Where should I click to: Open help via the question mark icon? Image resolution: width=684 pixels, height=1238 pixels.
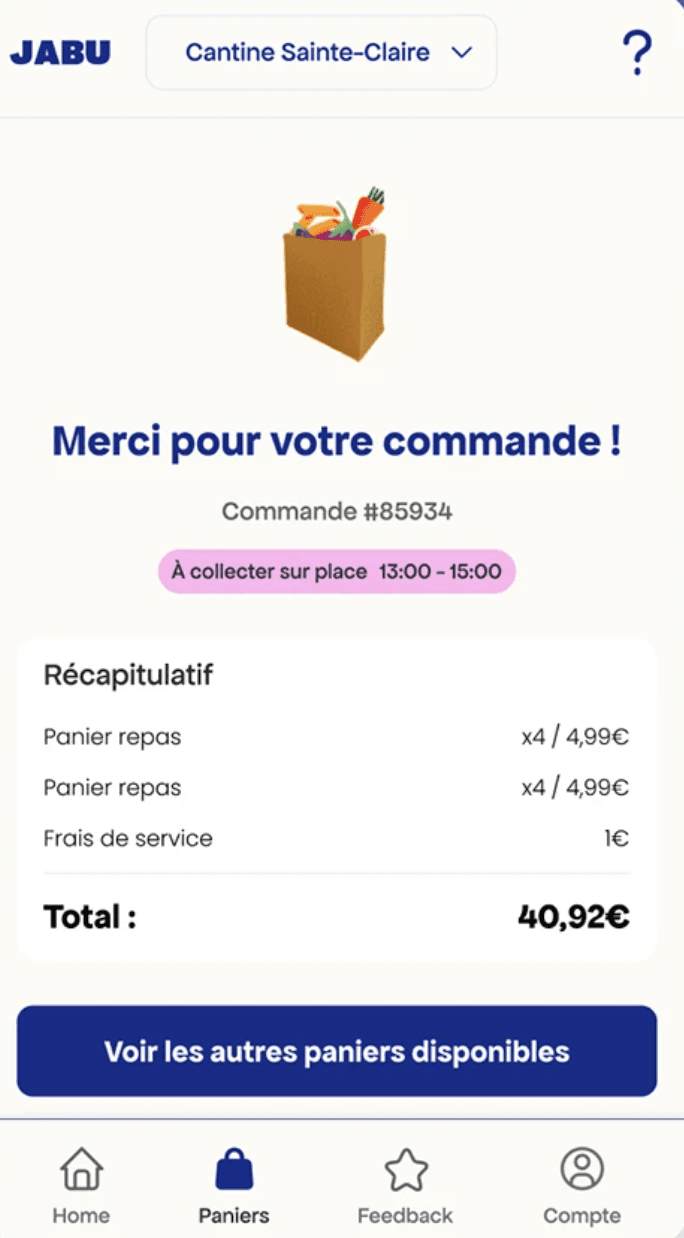[636, 53]
